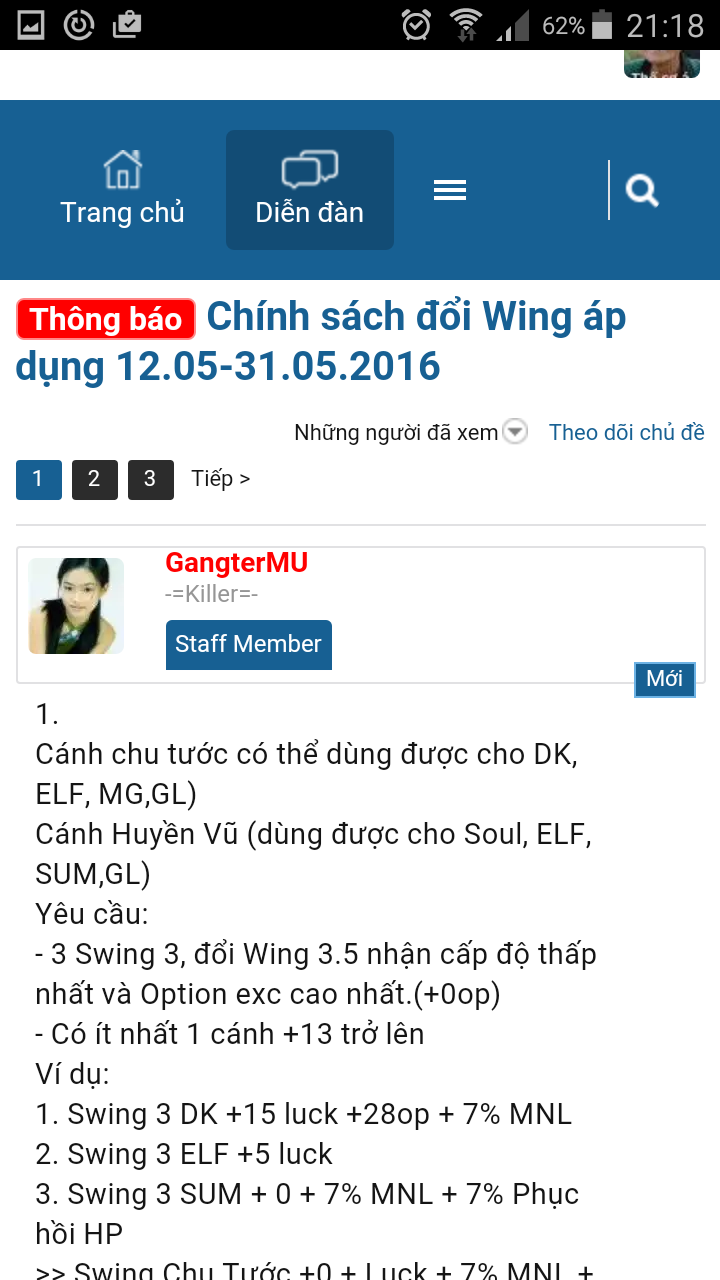Open the search icon
Viewport: 720px width, 1280px height.
(642, 190)
